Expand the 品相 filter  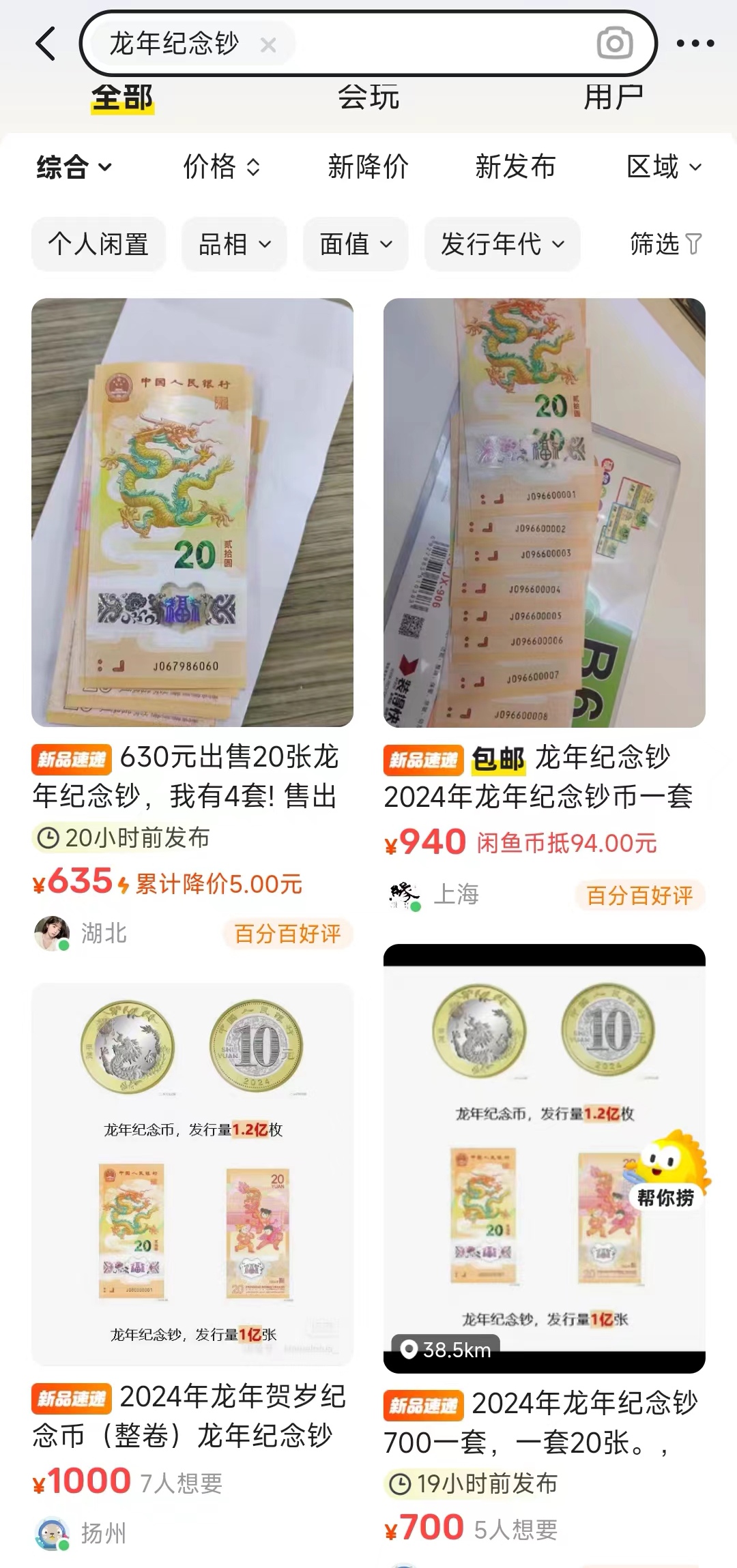234,244
